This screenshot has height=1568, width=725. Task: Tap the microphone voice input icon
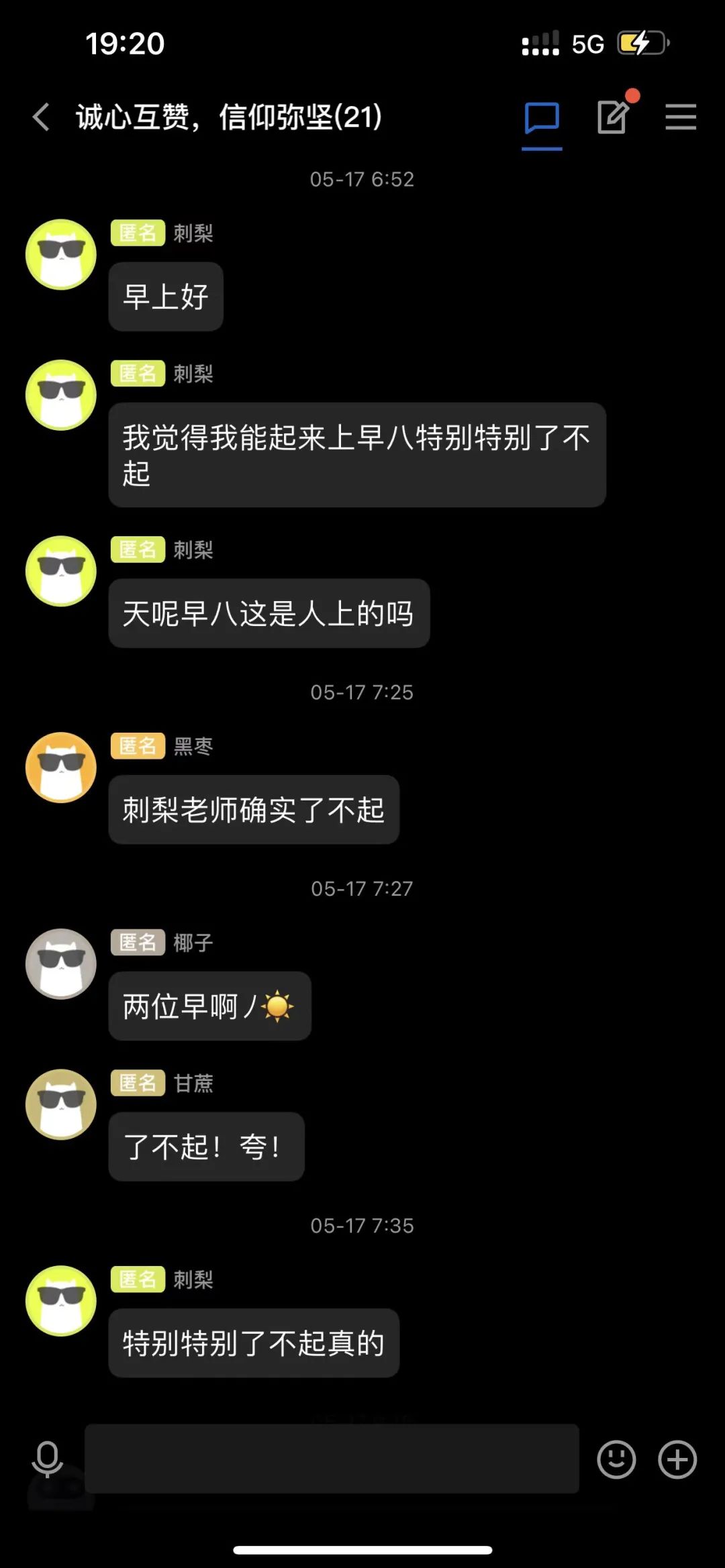47,1459
